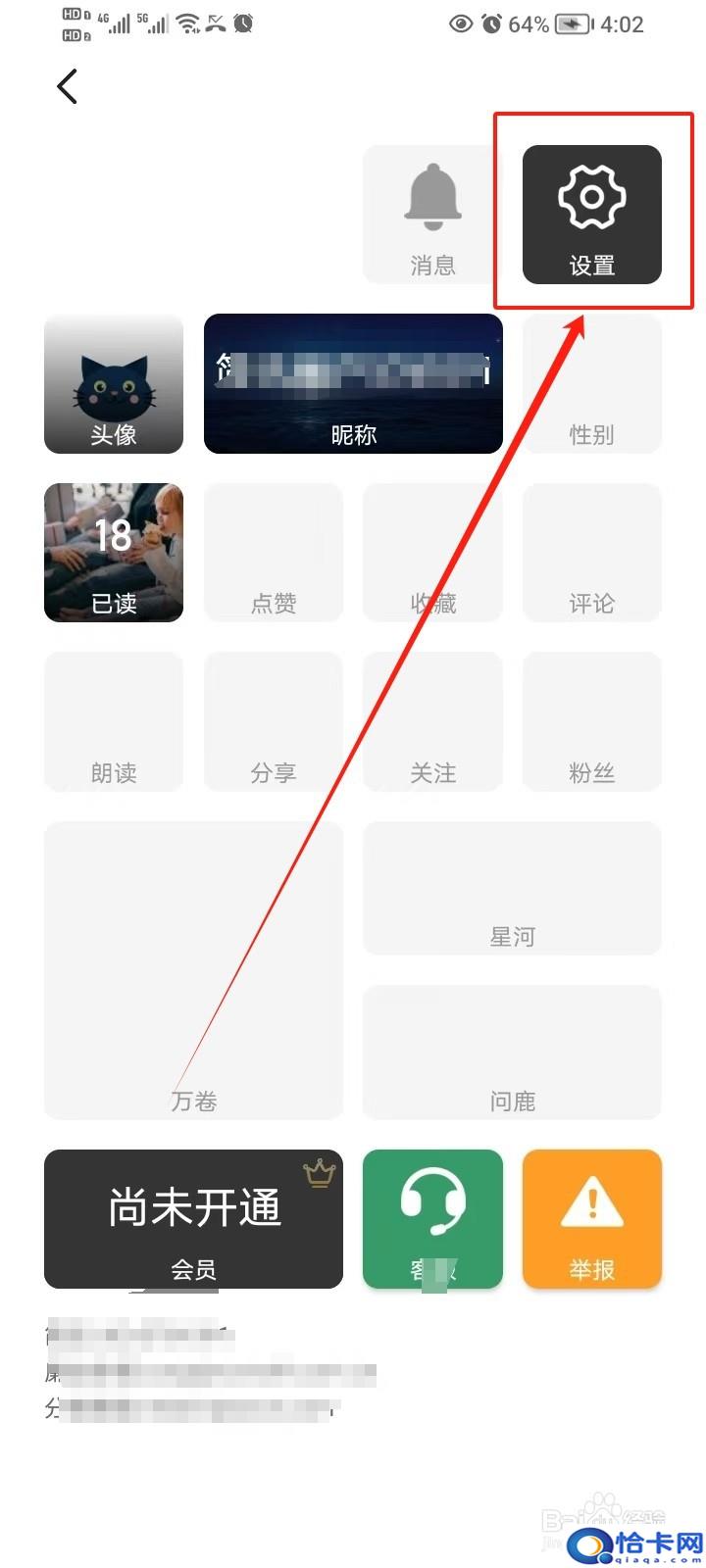Open the 会员 membership card 尚未开通

pos(194,1219)
